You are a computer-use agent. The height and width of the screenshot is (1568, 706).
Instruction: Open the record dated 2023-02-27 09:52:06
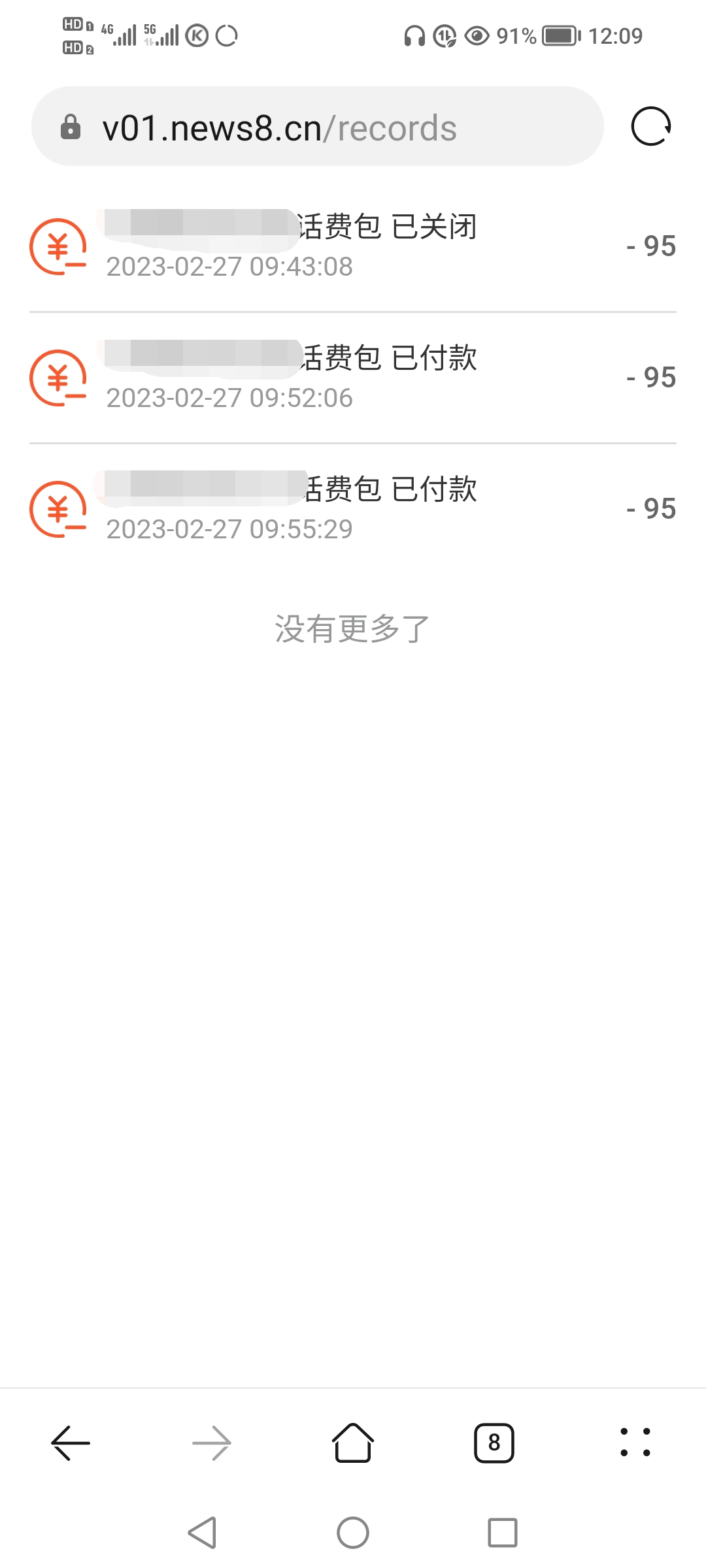(353, 378)
